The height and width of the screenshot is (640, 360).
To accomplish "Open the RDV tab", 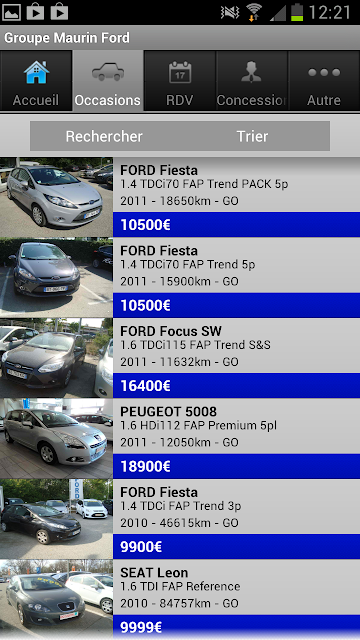I will [180, 81].
